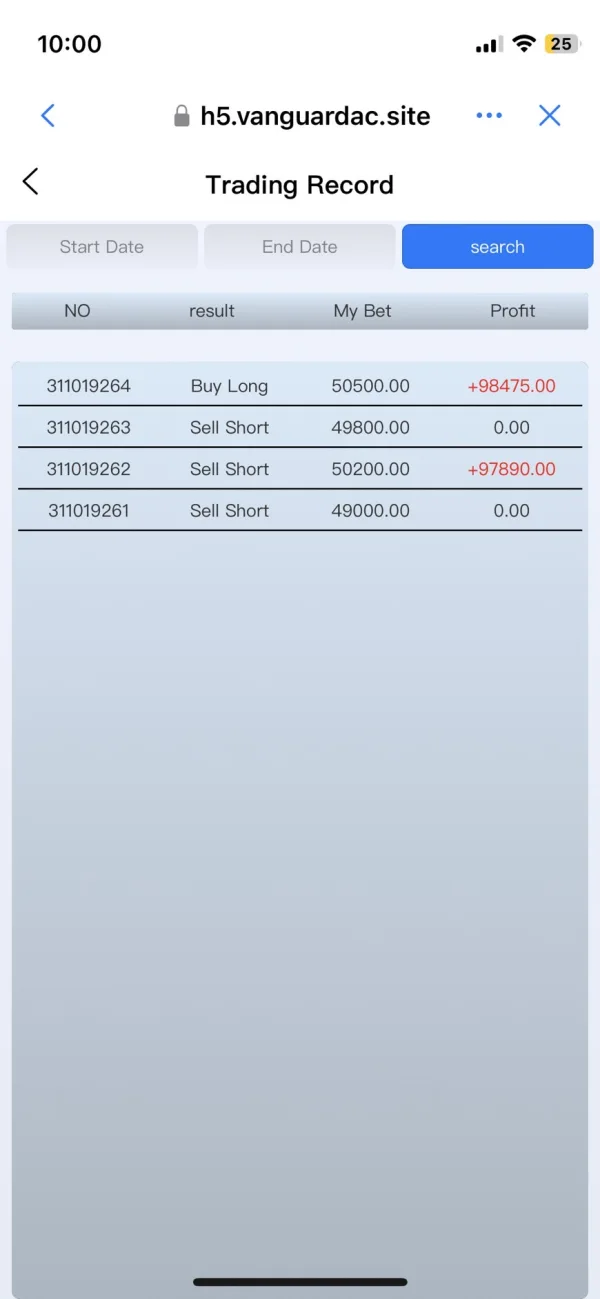The width and height of the screenshot is (600, 1299).
Task: Tap the blue search button
Action: pyautogui.click(x=497, y=247)
